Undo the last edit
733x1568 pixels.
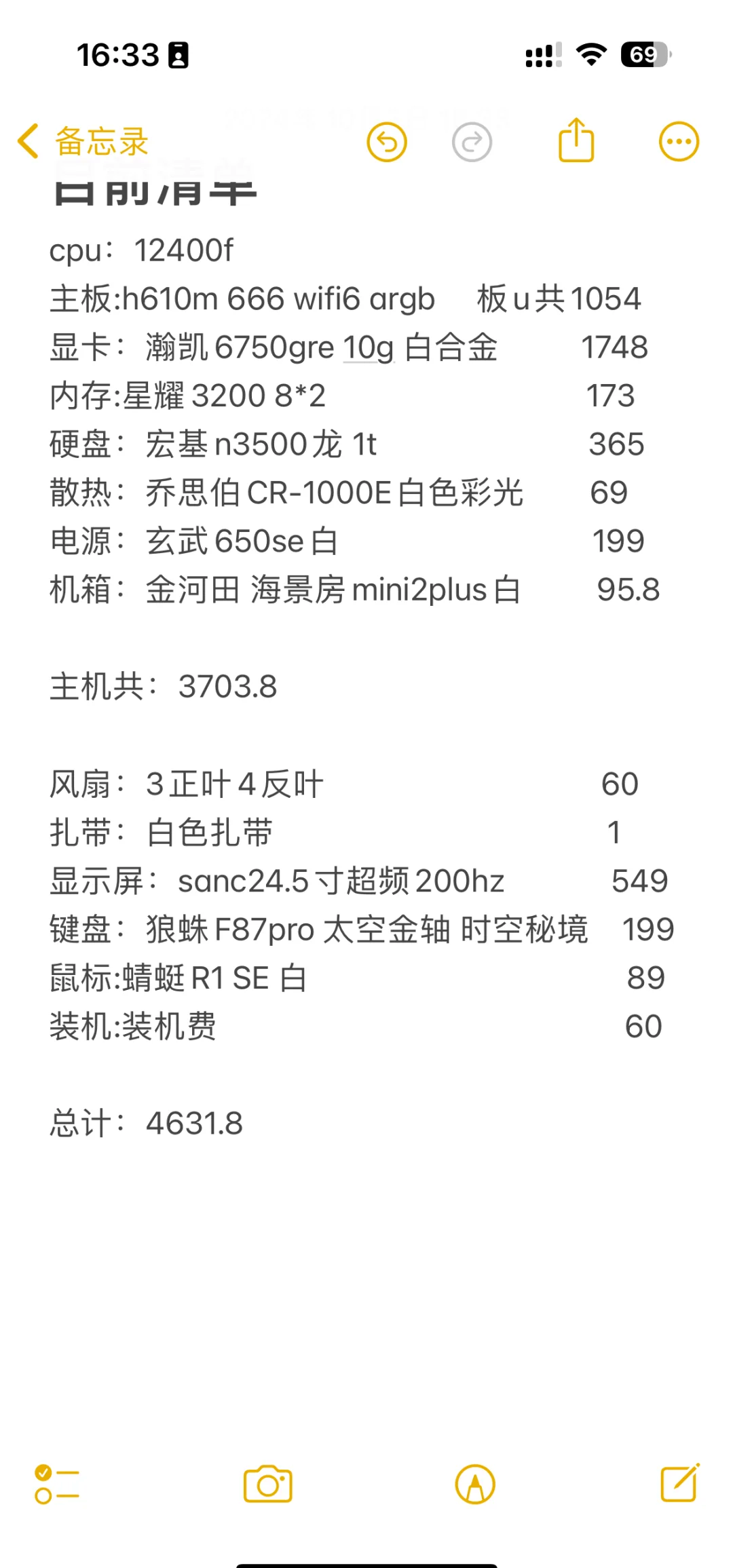click(387, 142)
